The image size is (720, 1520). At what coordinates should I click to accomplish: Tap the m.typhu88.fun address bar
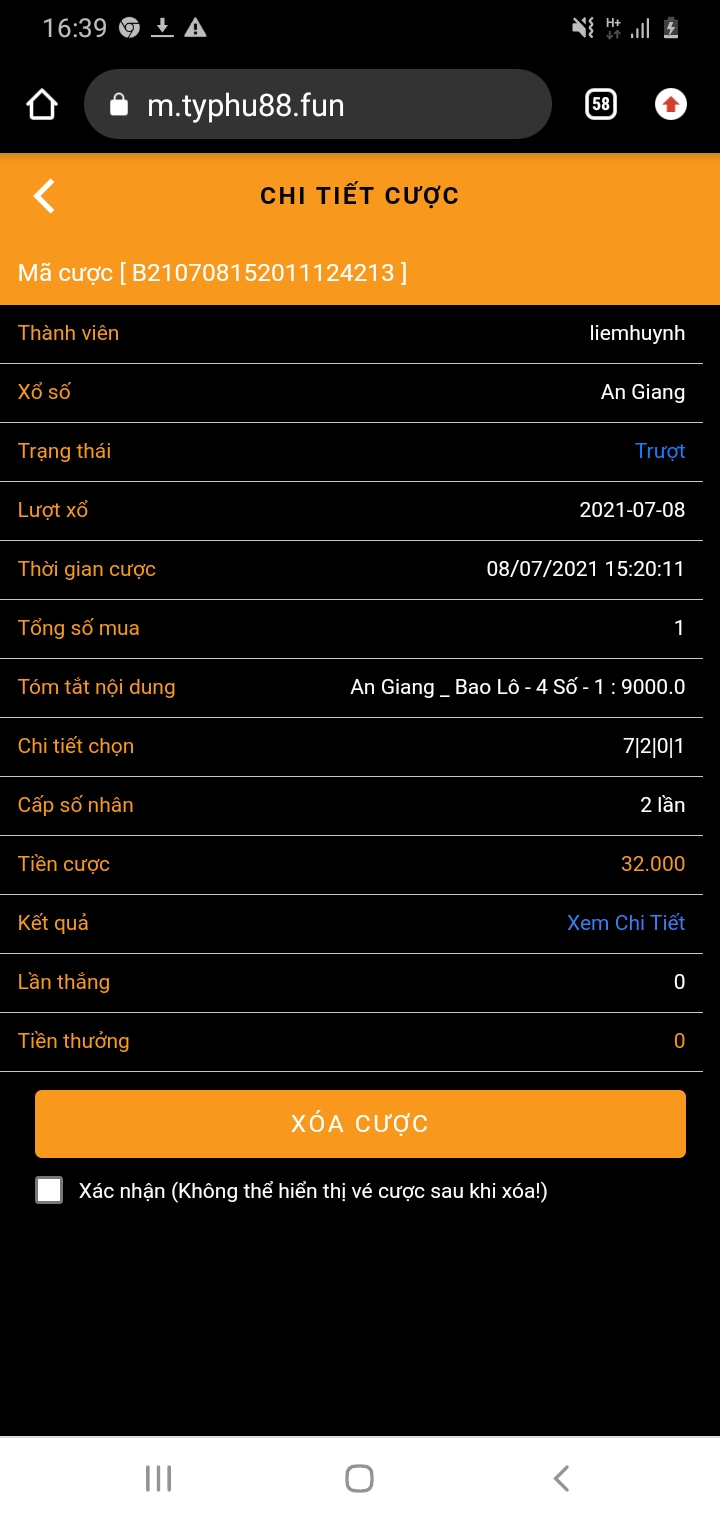[x=318, y=105]
